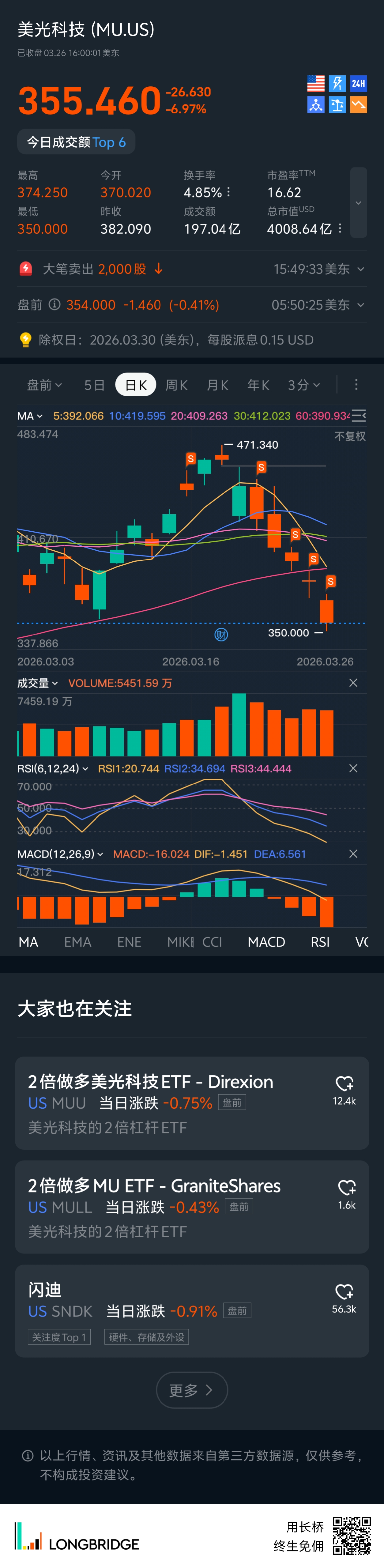Image resolution: width=384 pixels, height=1568 pixels.
Task: Select the CCI indicator
Action: coord(212,942)
